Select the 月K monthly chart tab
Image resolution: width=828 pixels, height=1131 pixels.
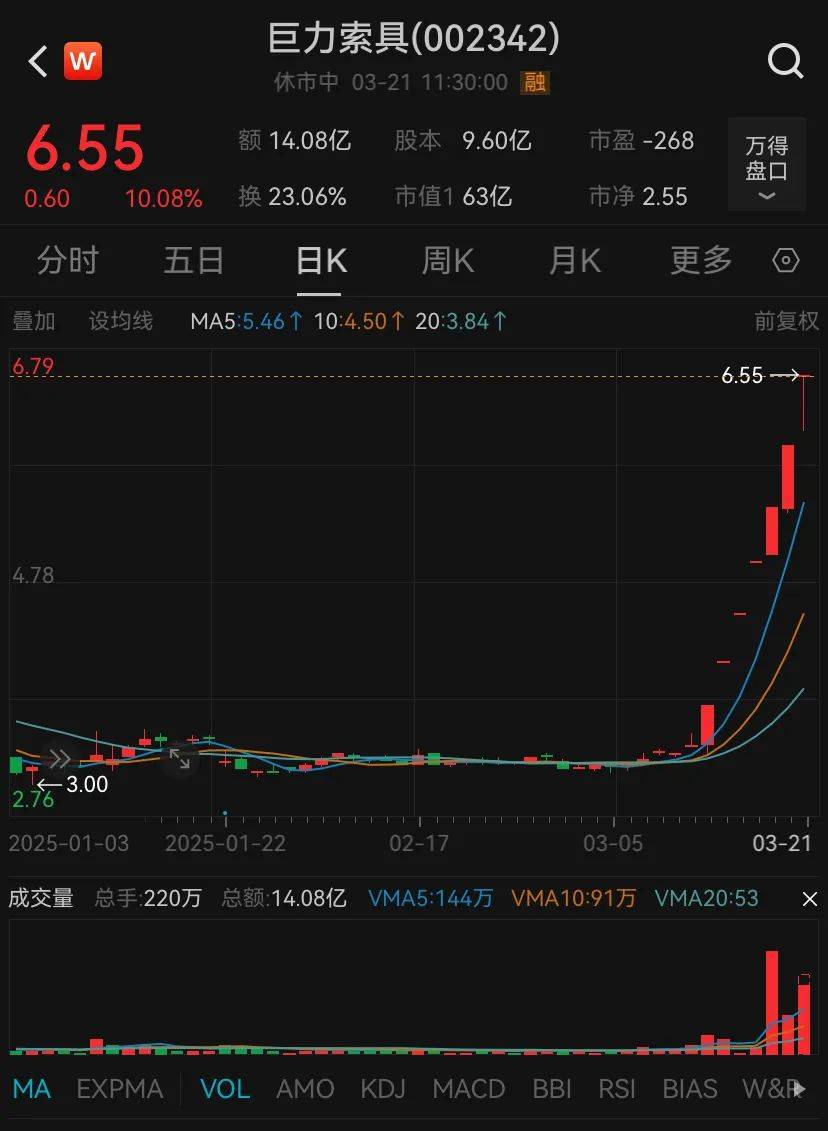coord(573,261)
